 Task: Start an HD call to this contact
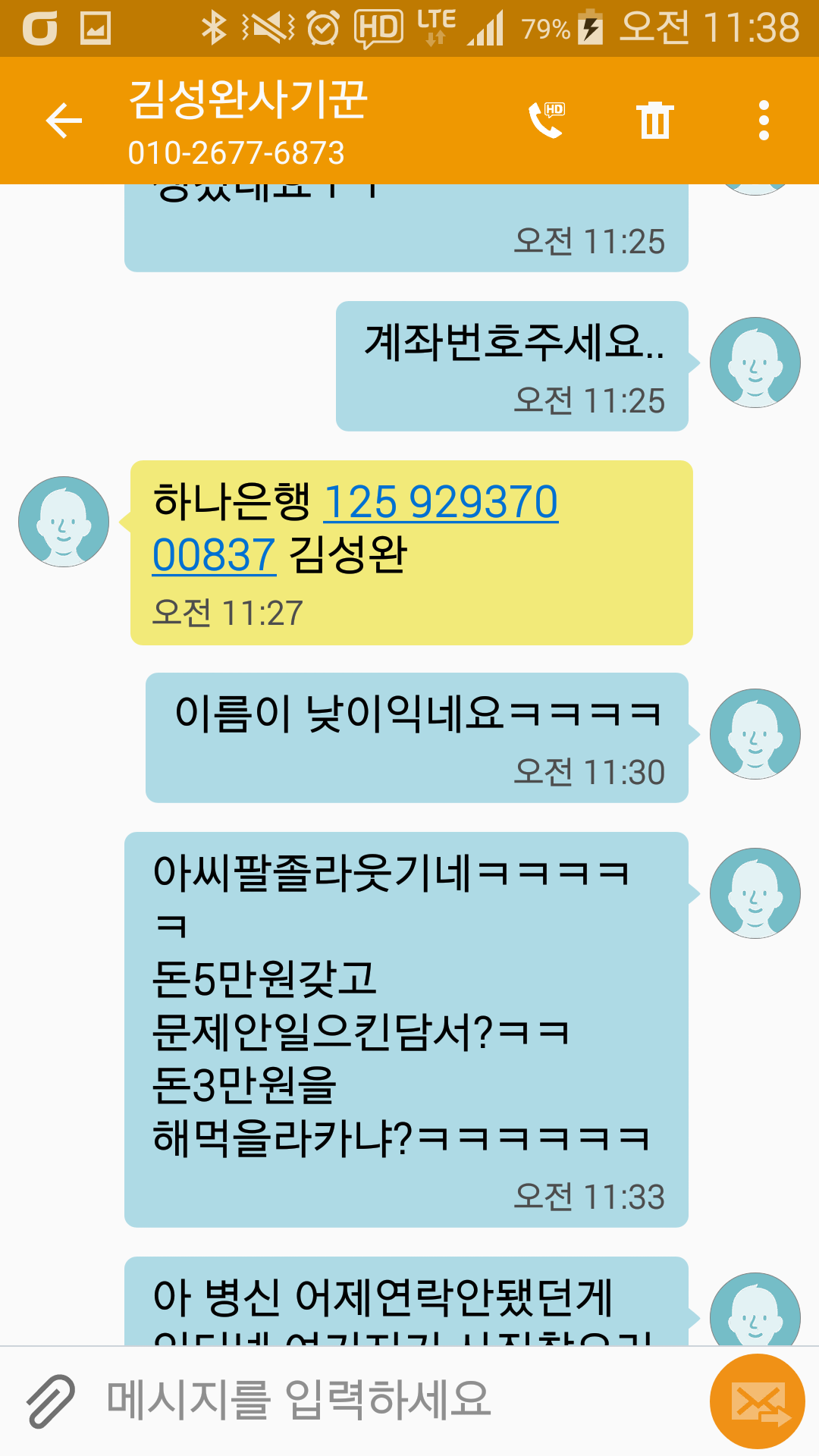pyautogui.click(x=547, y=120)
